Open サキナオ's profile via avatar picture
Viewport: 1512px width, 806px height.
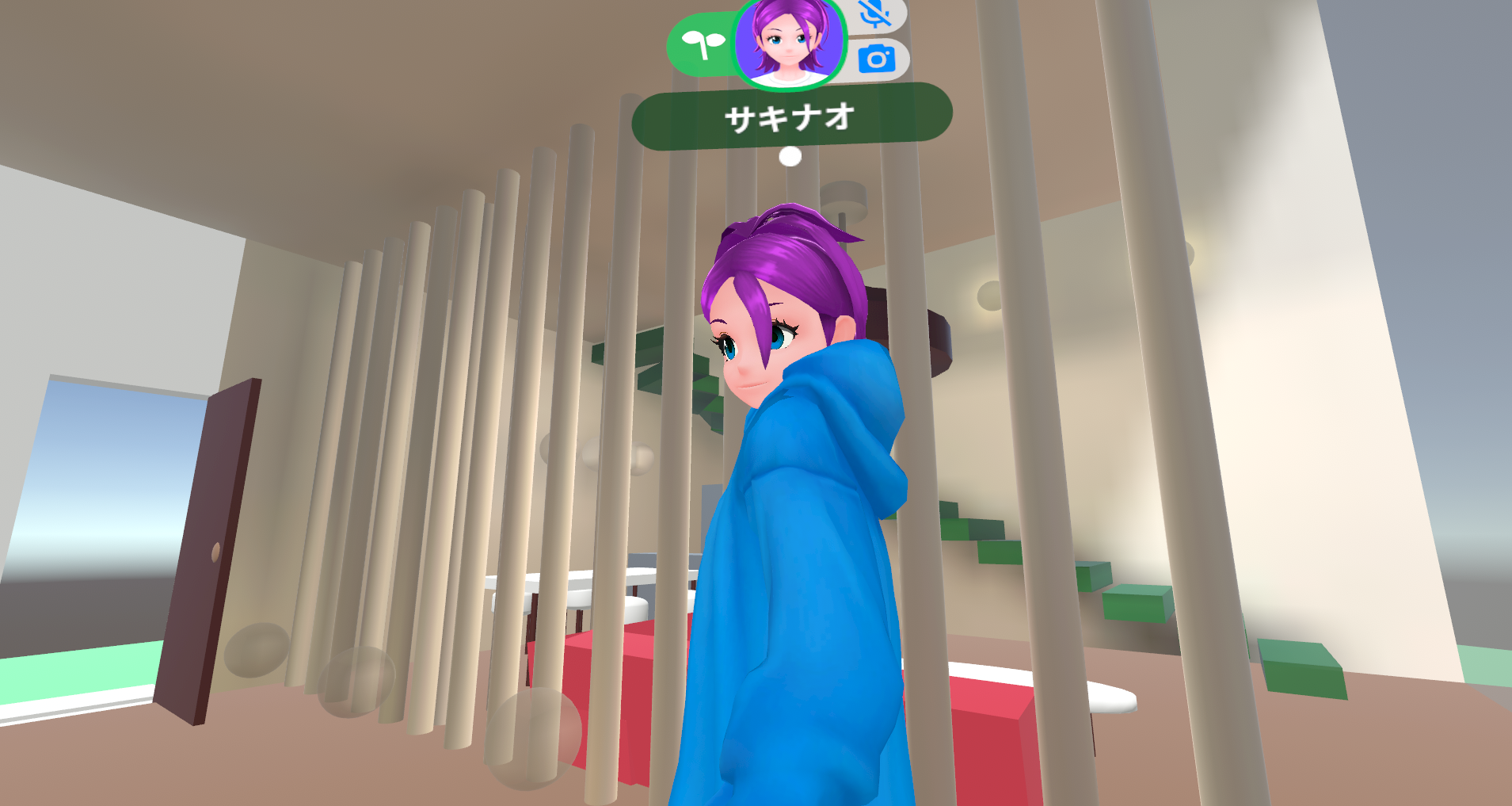click(789, 41)
